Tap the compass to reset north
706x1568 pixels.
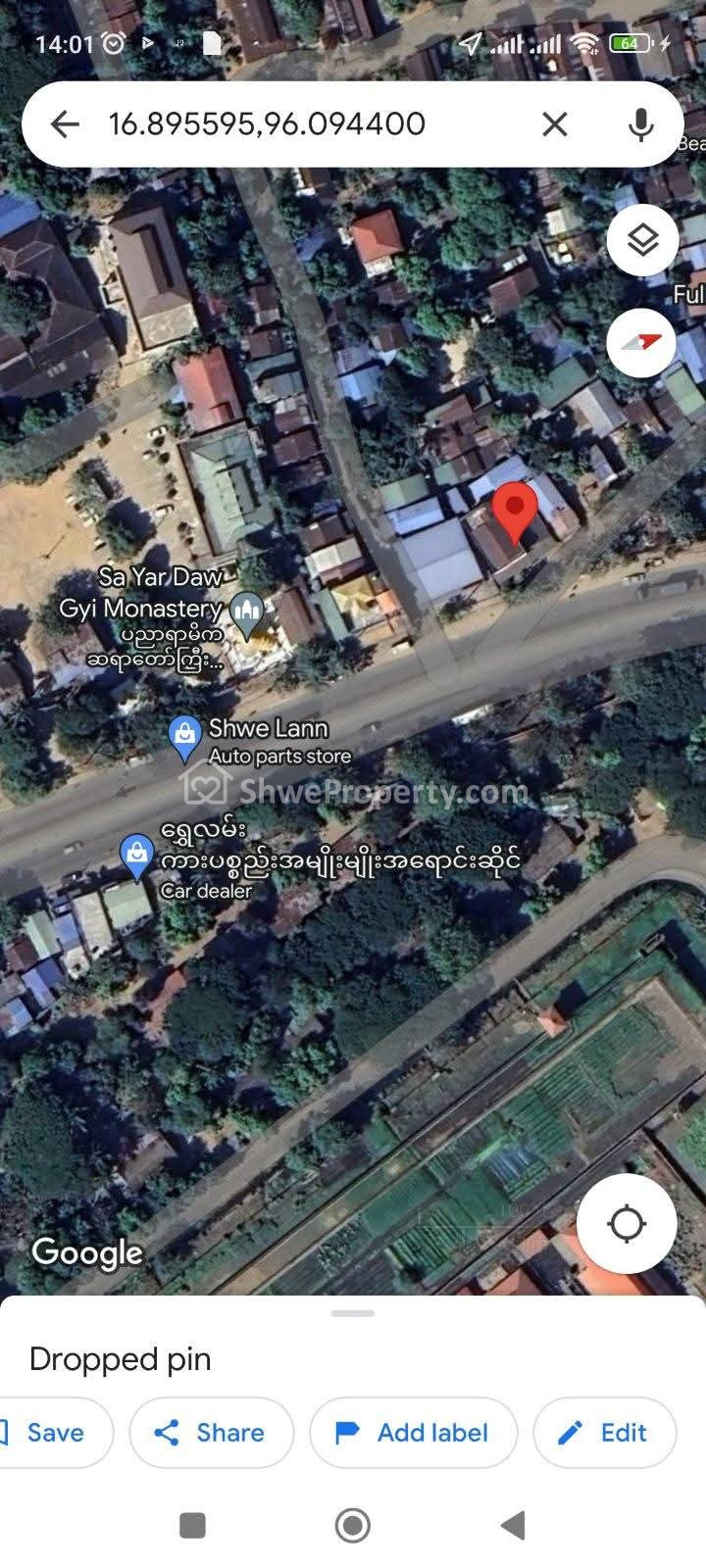pos(642,342)
